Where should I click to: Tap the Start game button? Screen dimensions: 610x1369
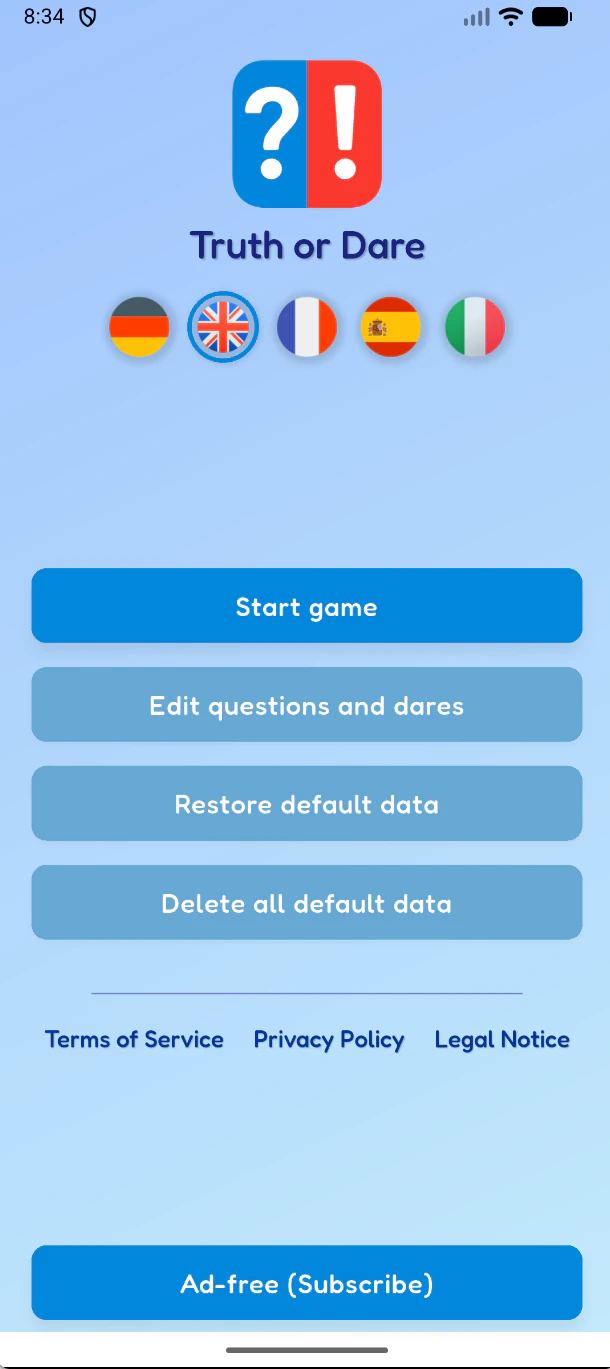point(306,606)
